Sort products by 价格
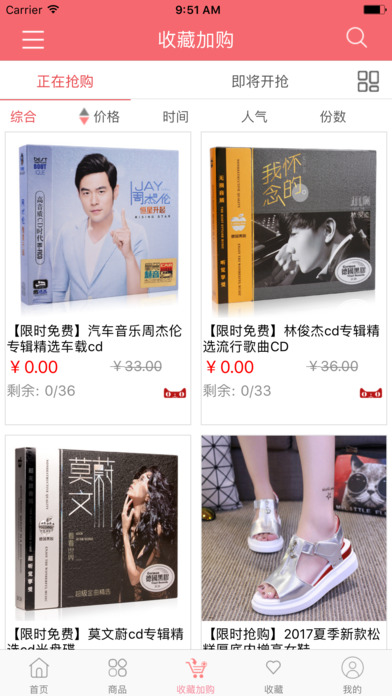The width and height of the screenshot is (392, 696). [99, 117]
